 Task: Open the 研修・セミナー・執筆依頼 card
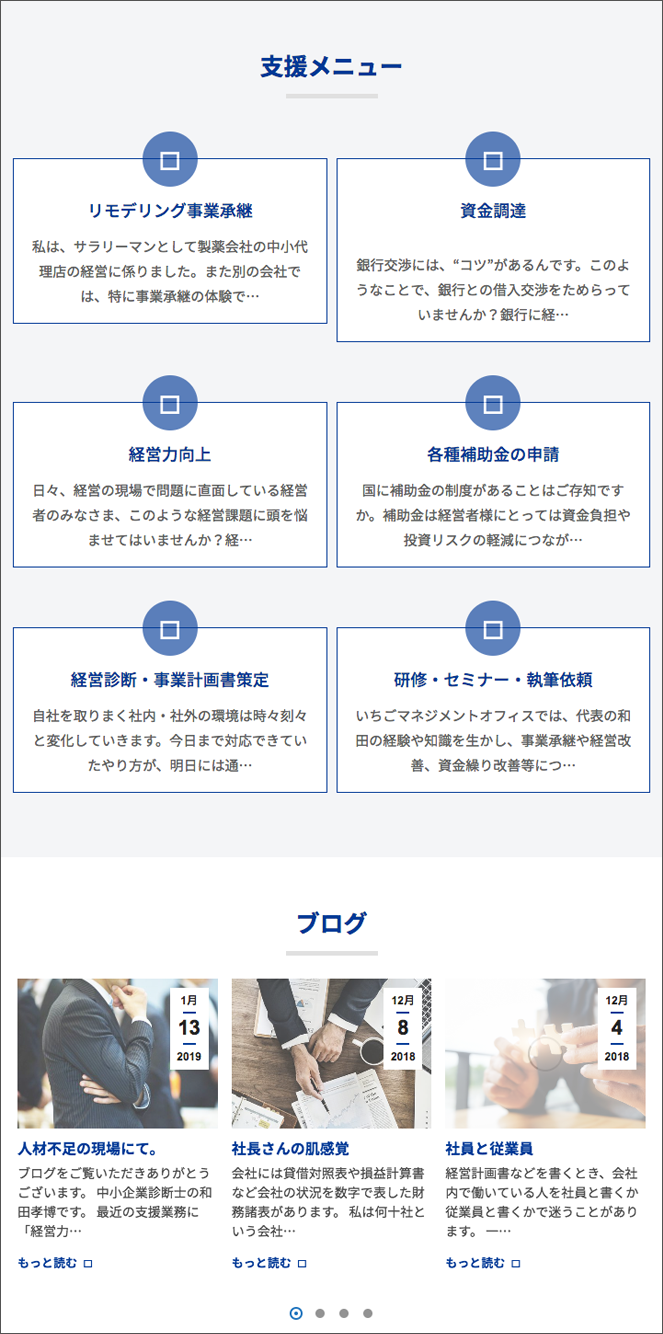coord(493,710)
